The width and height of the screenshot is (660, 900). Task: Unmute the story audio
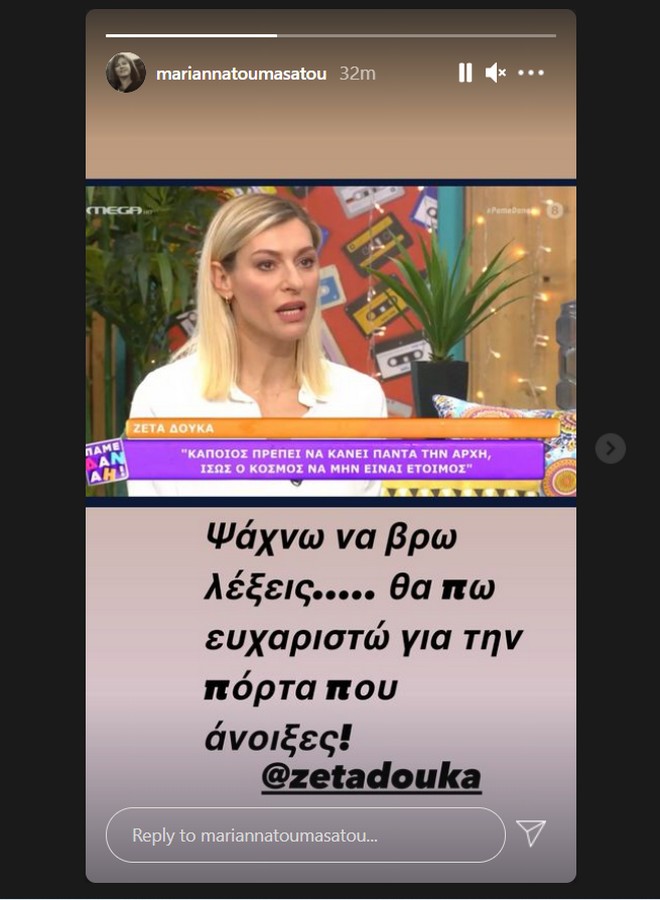(x=496, y=72)
